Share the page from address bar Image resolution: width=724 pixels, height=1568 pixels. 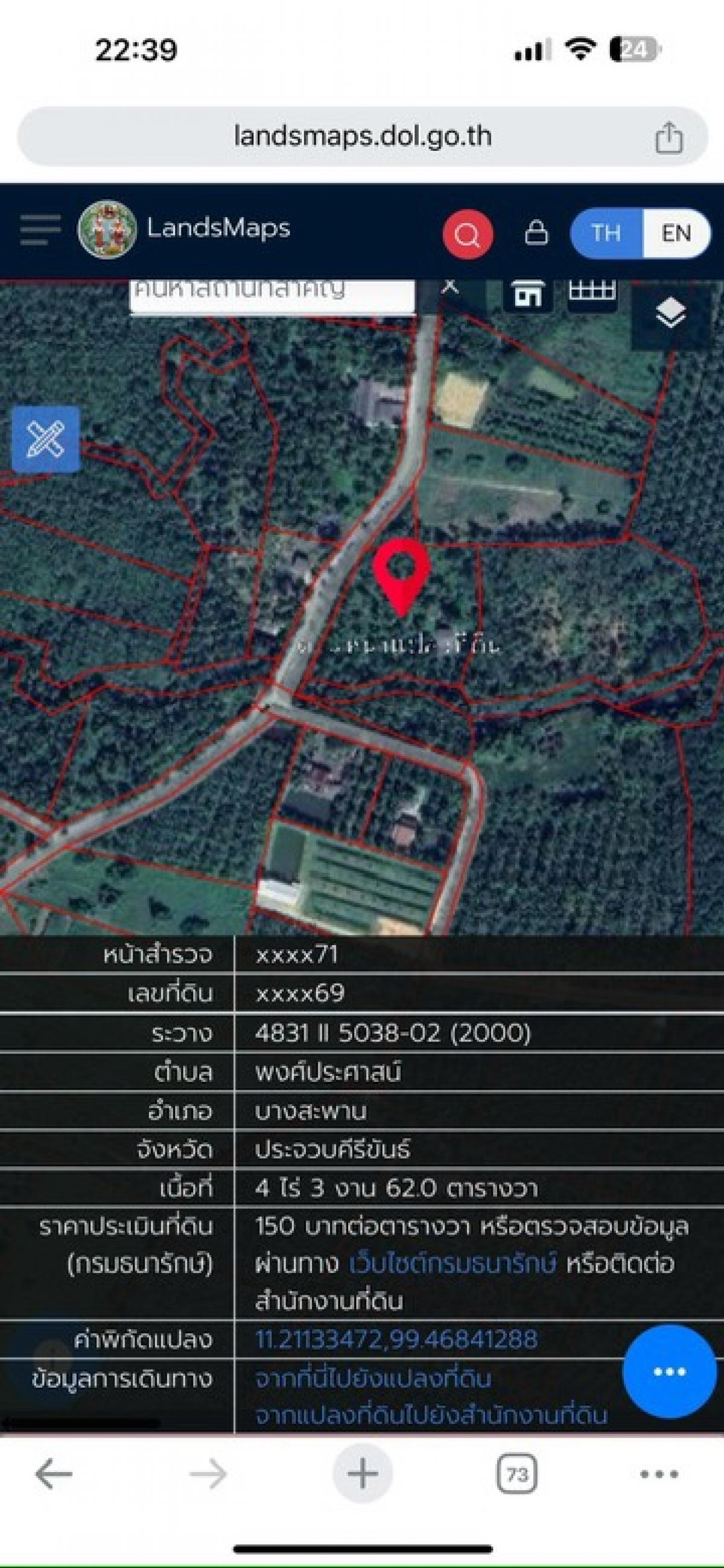(x=668, y=137)
